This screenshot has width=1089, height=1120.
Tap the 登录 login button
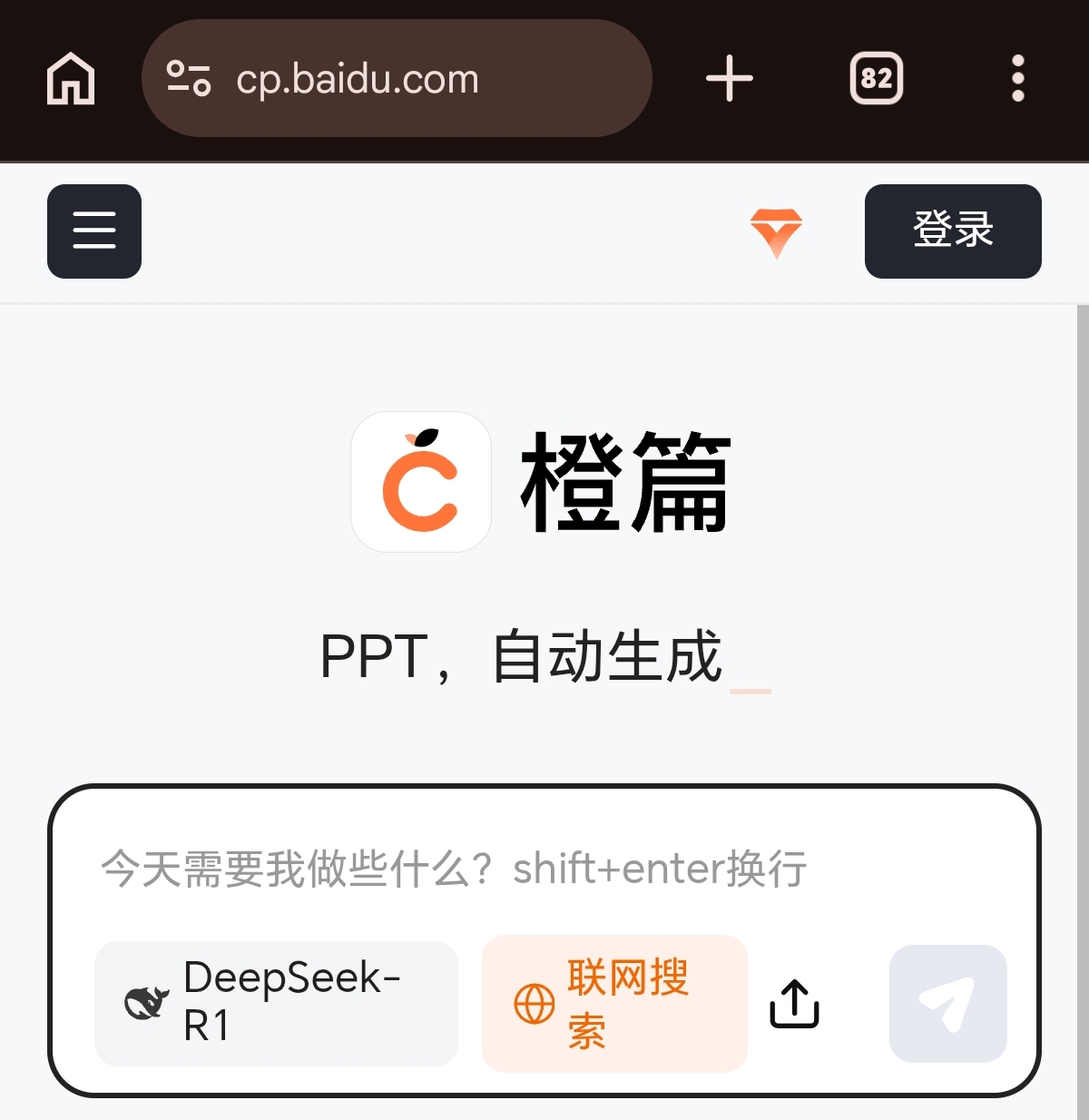[x=953, y=231]
